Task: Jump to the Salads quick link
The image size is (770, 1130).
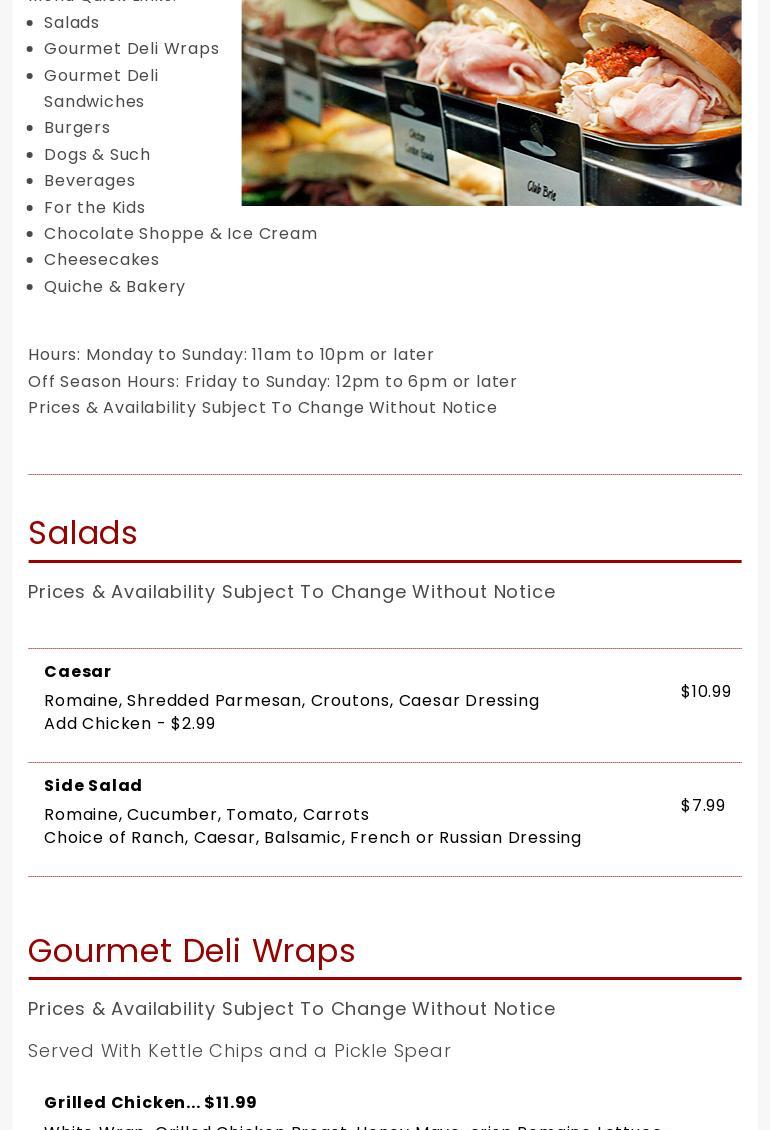Action: 71,22
